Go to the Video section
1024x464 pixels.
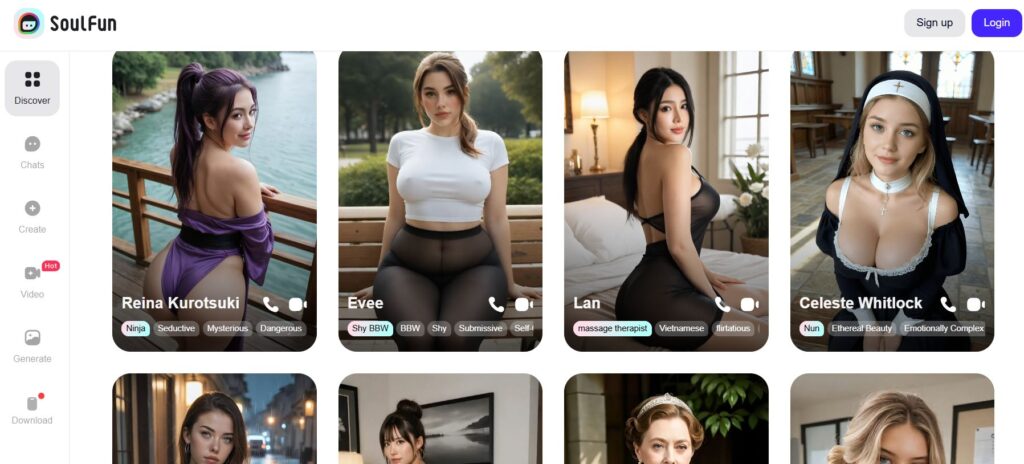click(x=32, y=281)
